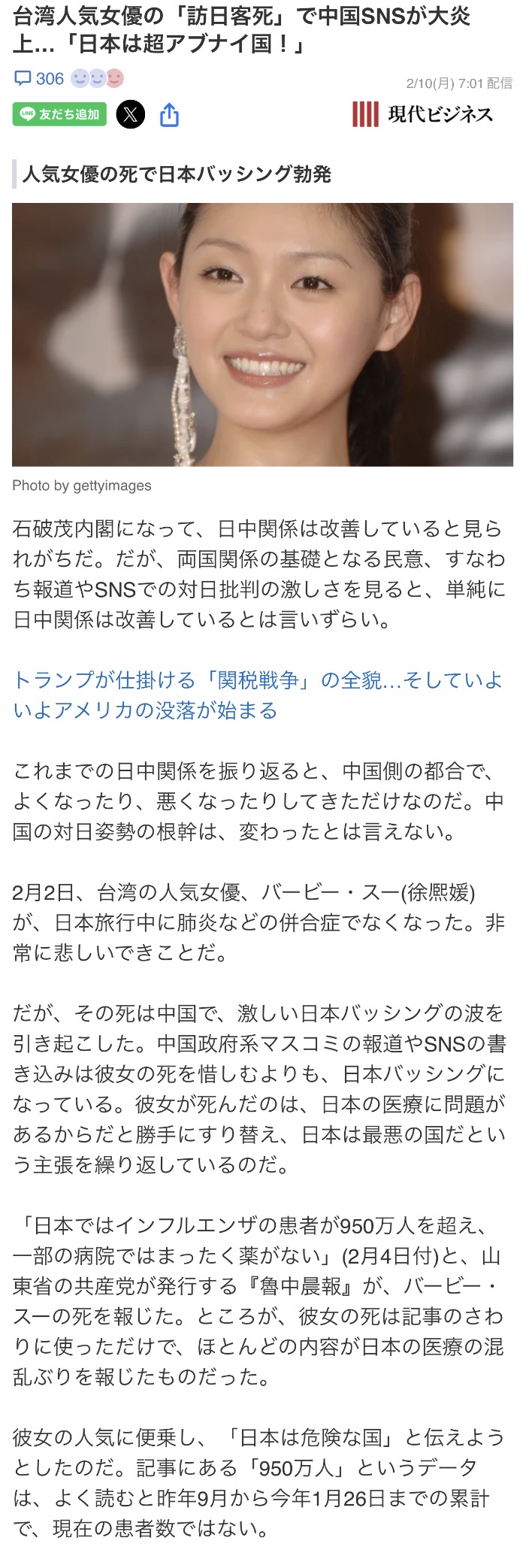View the article's reaction emoji faces
The height and width of the screenshot is (1568, 532).
pyautogui.click(x=97, y=79)
